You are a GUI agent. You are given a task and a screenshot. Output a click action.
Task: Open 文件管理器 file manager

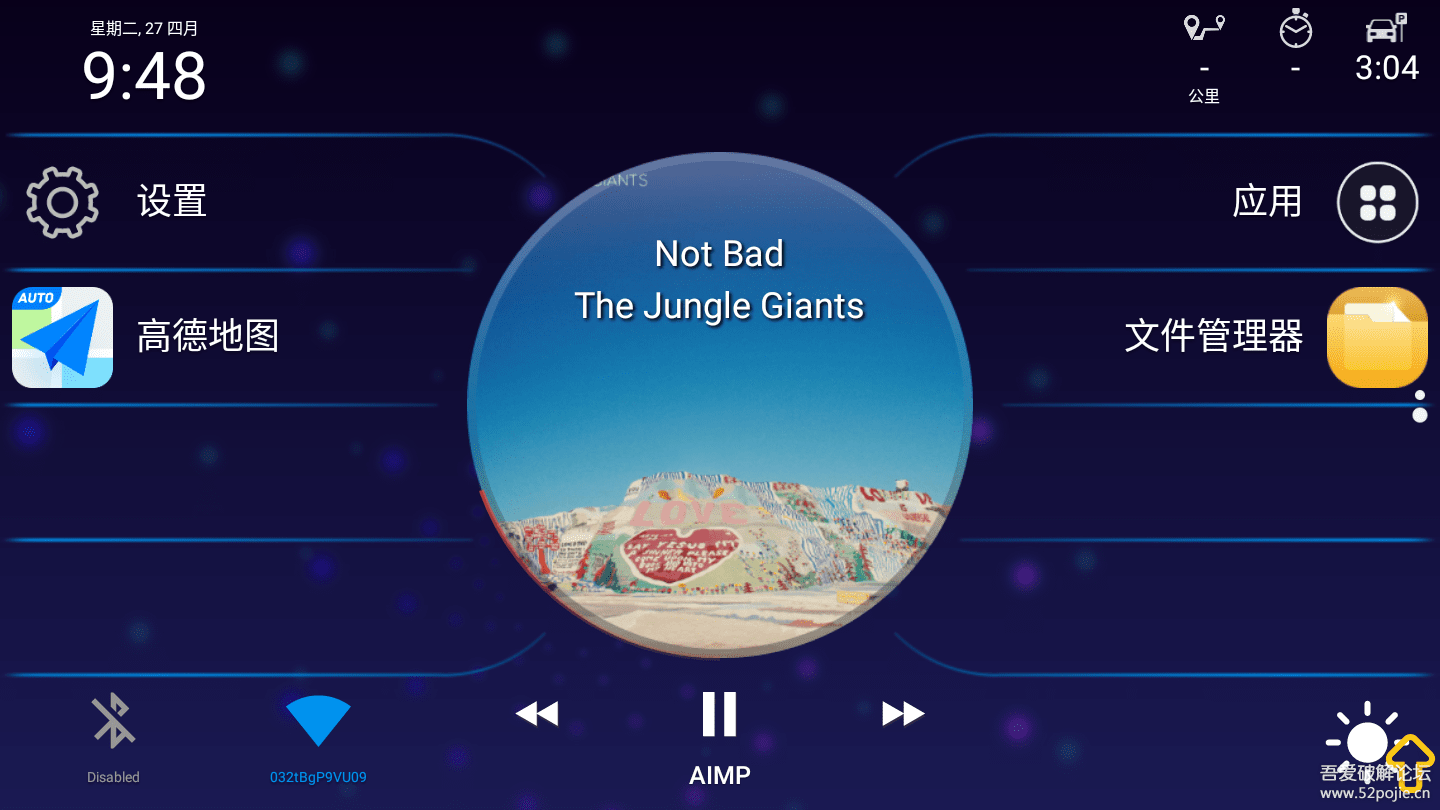(1377, 337)
